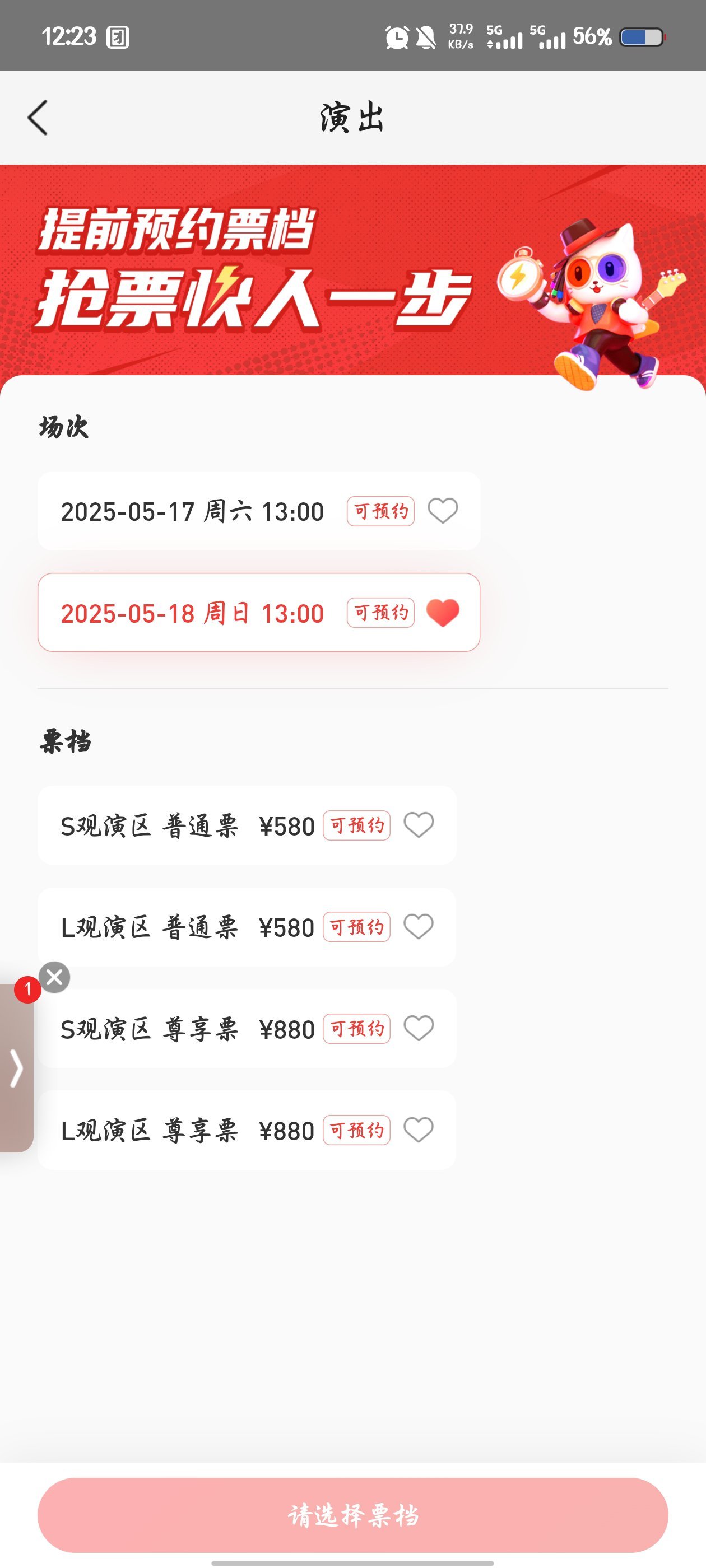This screenshot has width=706, height=1568.
Task: Like the S观演区 普通票 heart icon
Action: (419, 825)
